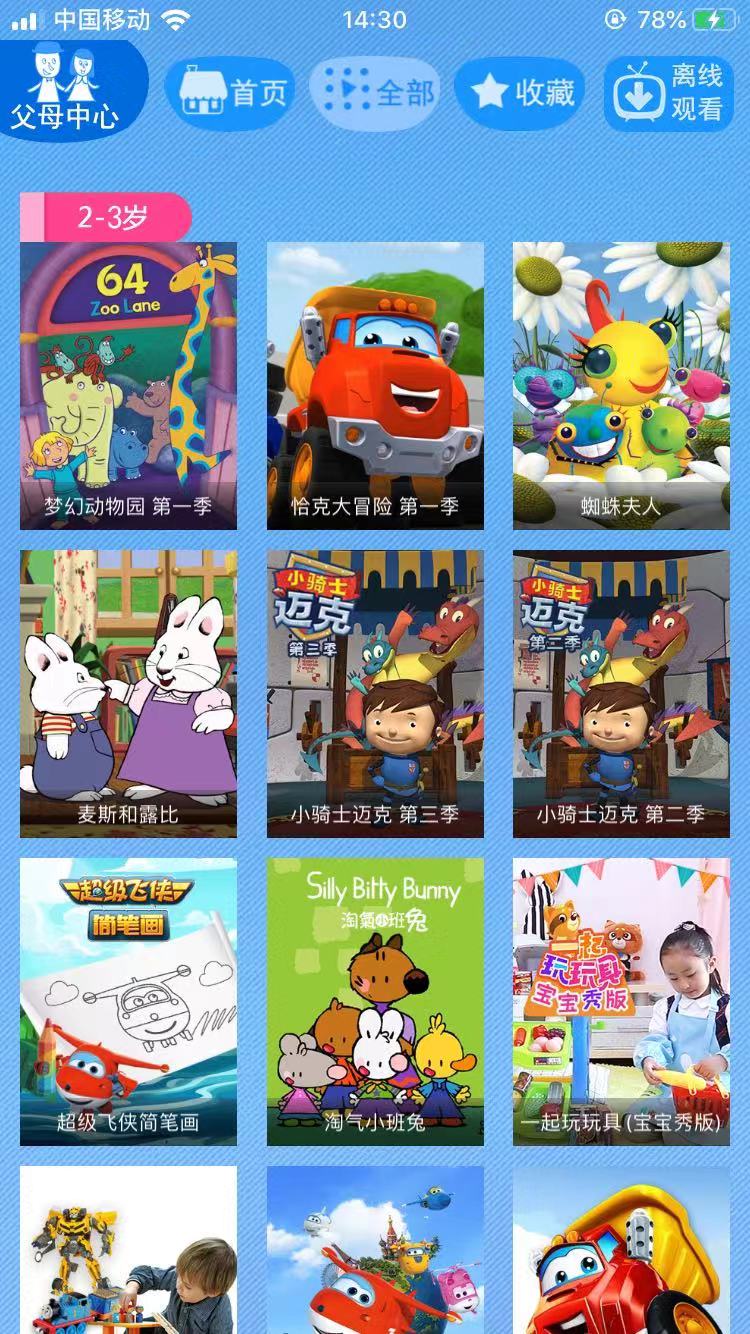Switch to the 首页 home tab

click(x=231, y=94)
